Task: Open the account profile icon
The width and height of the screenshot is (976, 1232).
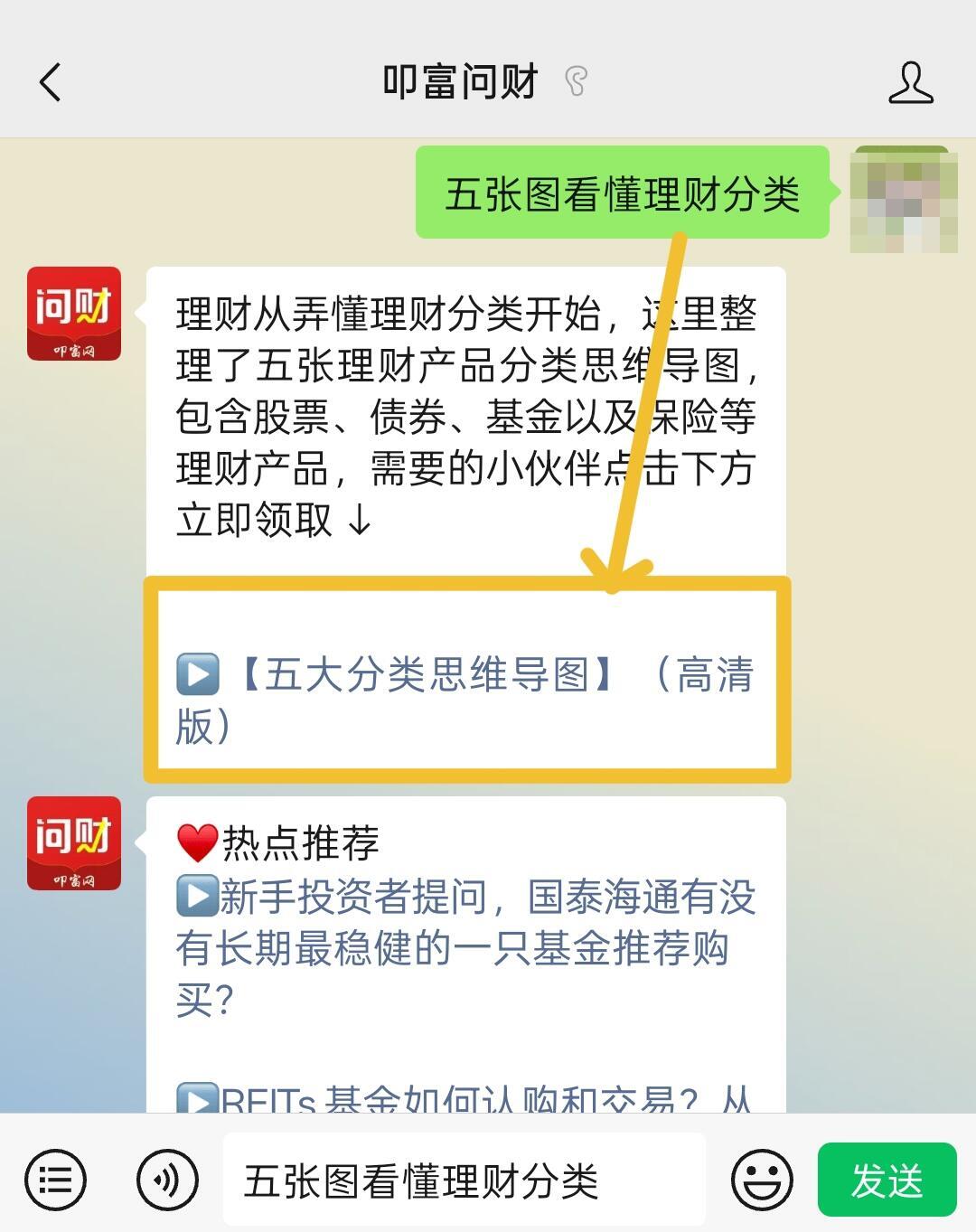Action: point(910,82)
